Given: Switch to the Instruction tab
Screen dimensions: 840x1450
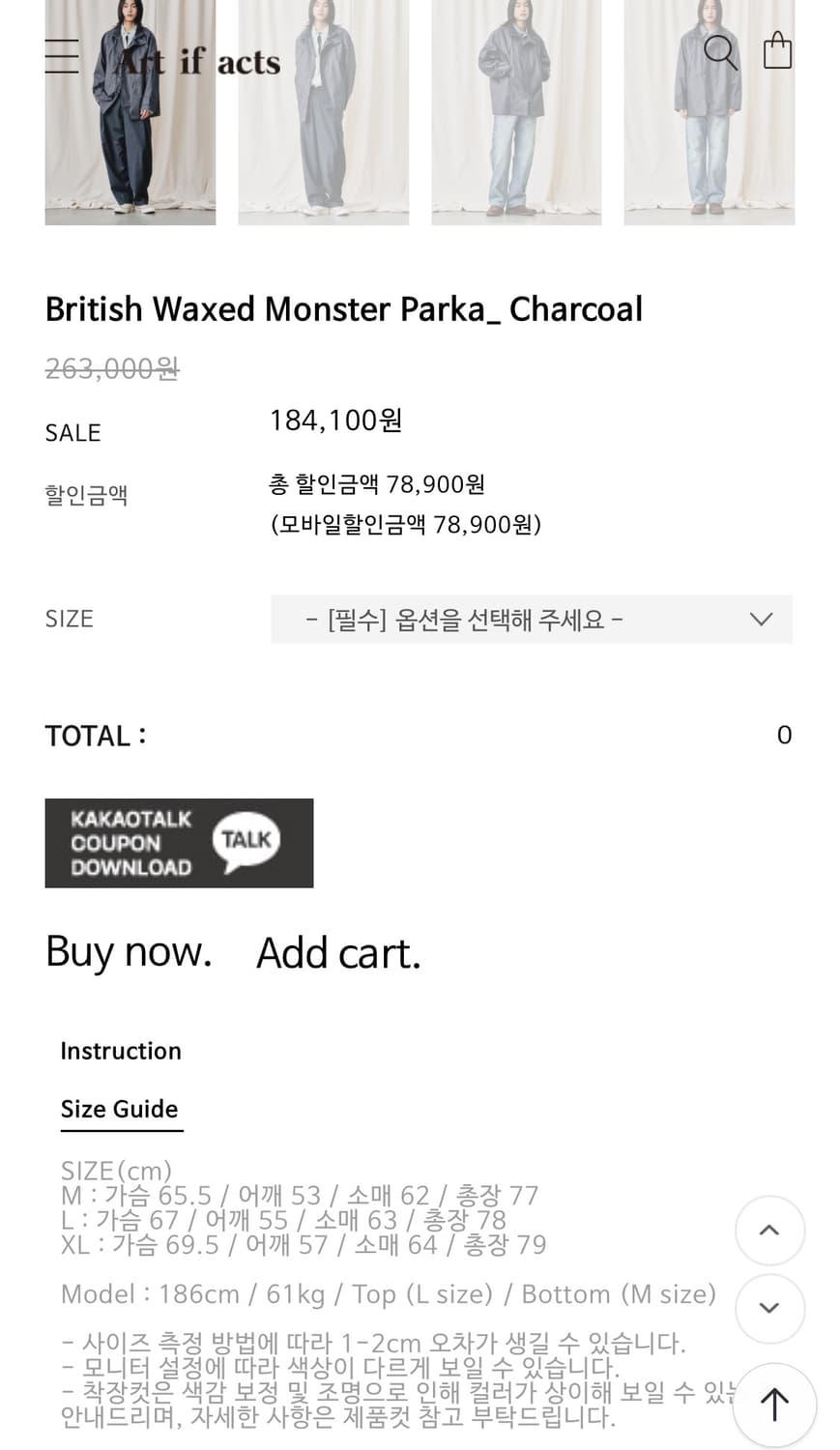Looking at the screenshot, I should tap(120, 1051).
